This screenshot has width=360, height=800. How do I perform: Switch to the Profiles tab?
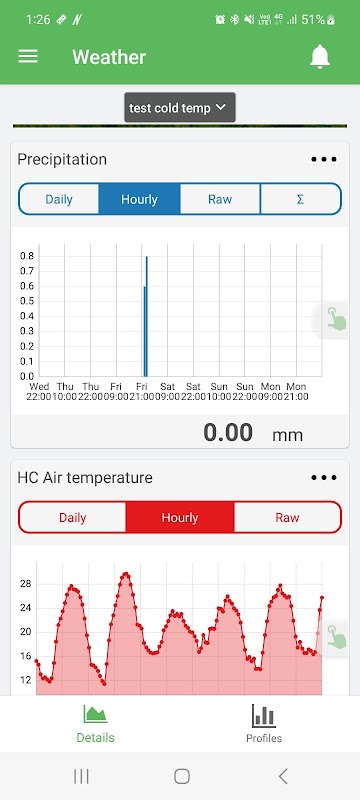[x=264, y=723]
